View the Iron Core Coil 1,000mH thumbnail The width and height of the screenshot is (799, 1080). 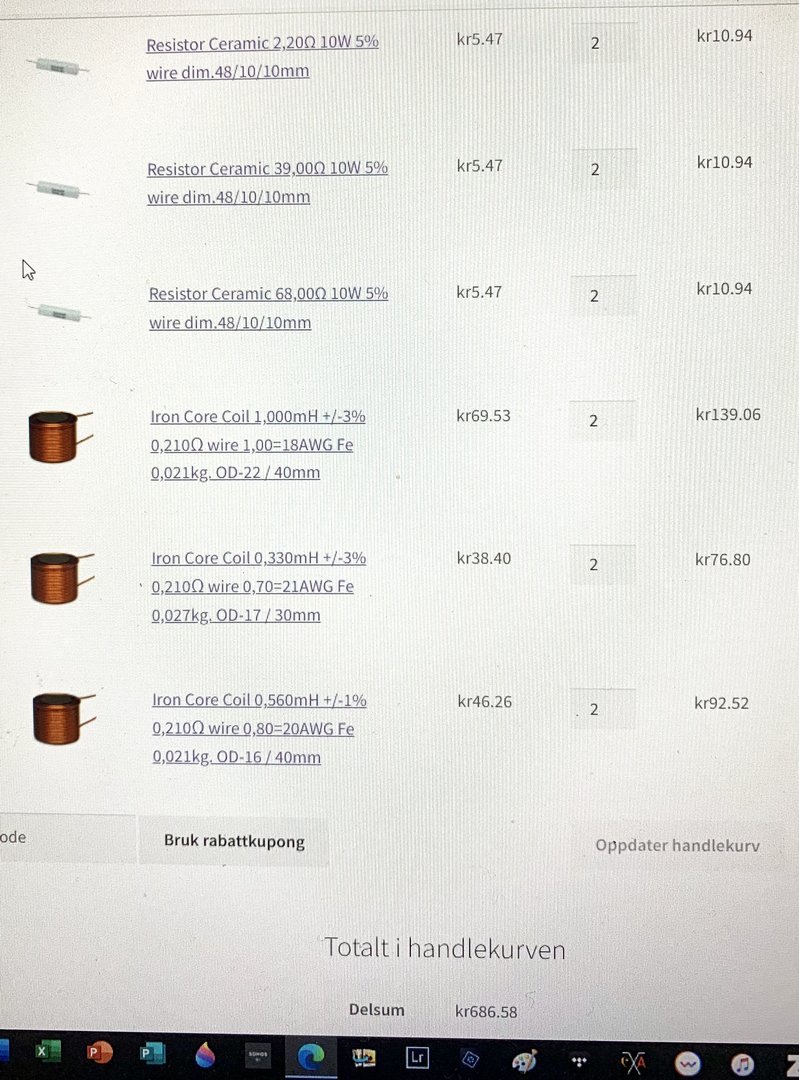click(x=58, y=436)
